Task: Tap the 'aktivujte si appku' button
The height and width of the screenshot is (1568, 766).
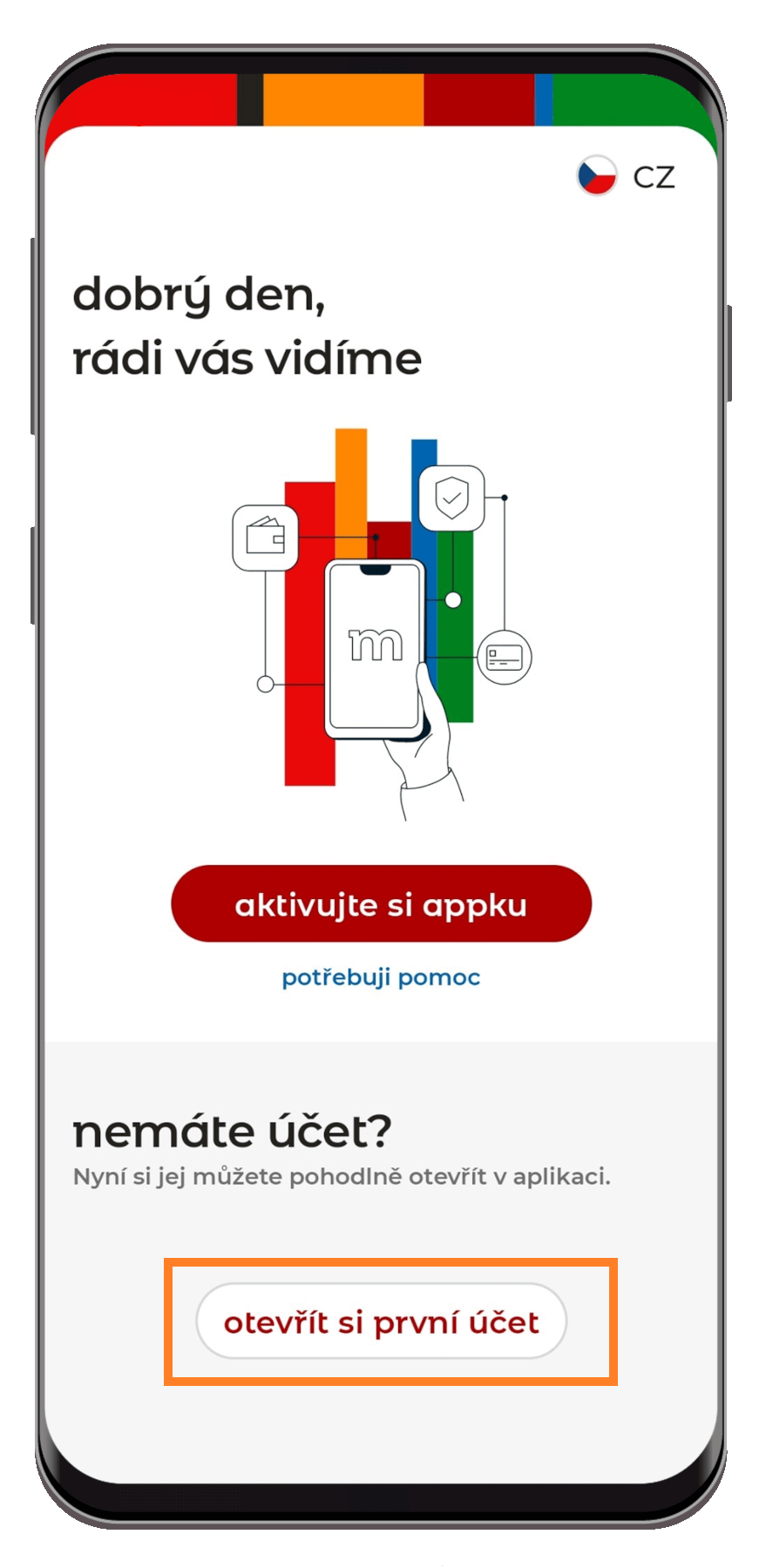Action: click(381, 904)
